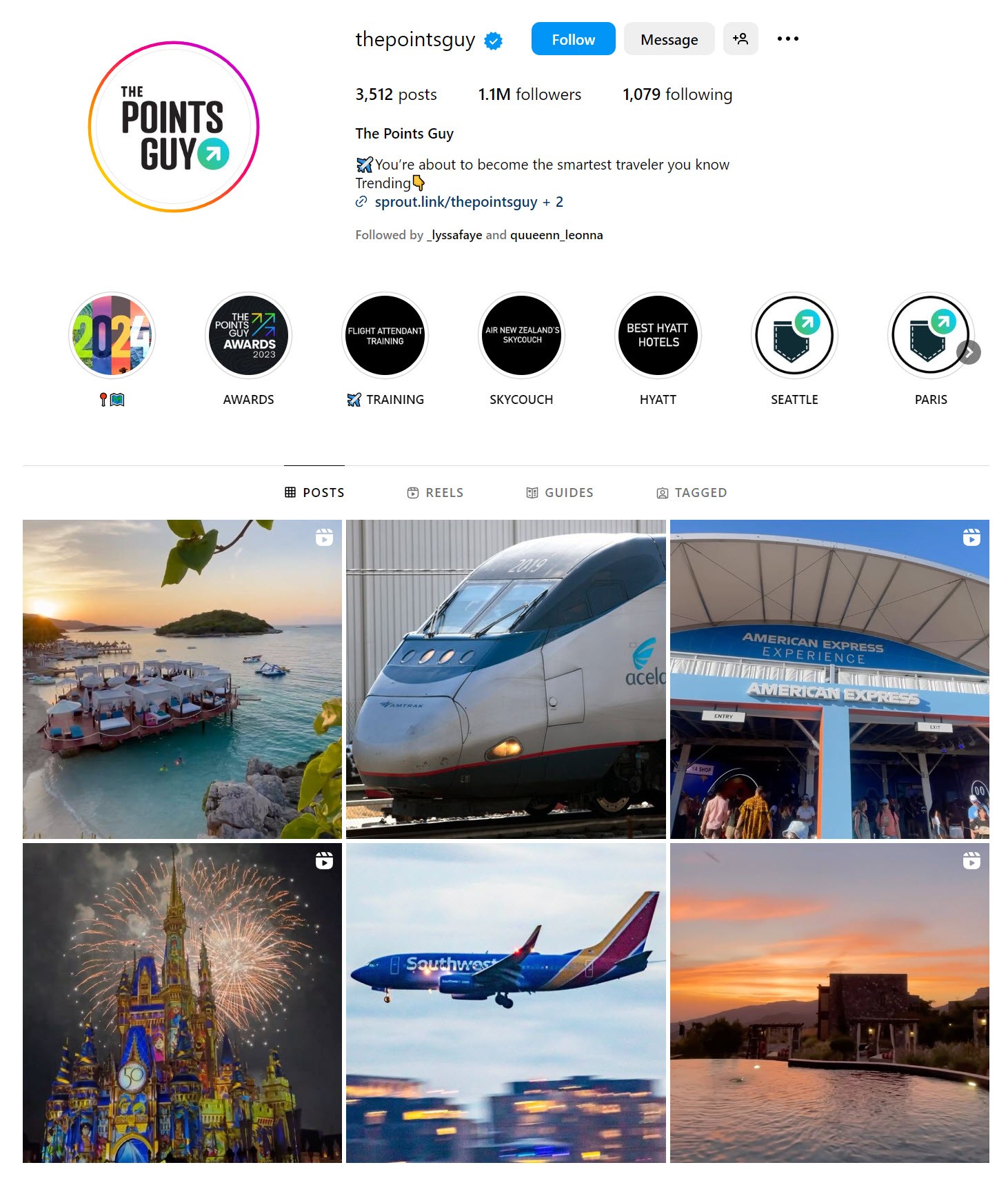The width and height of the screenshot is (1008, 1185).
Task: View the 1,079 following list
Action: (x=677, y=94)
